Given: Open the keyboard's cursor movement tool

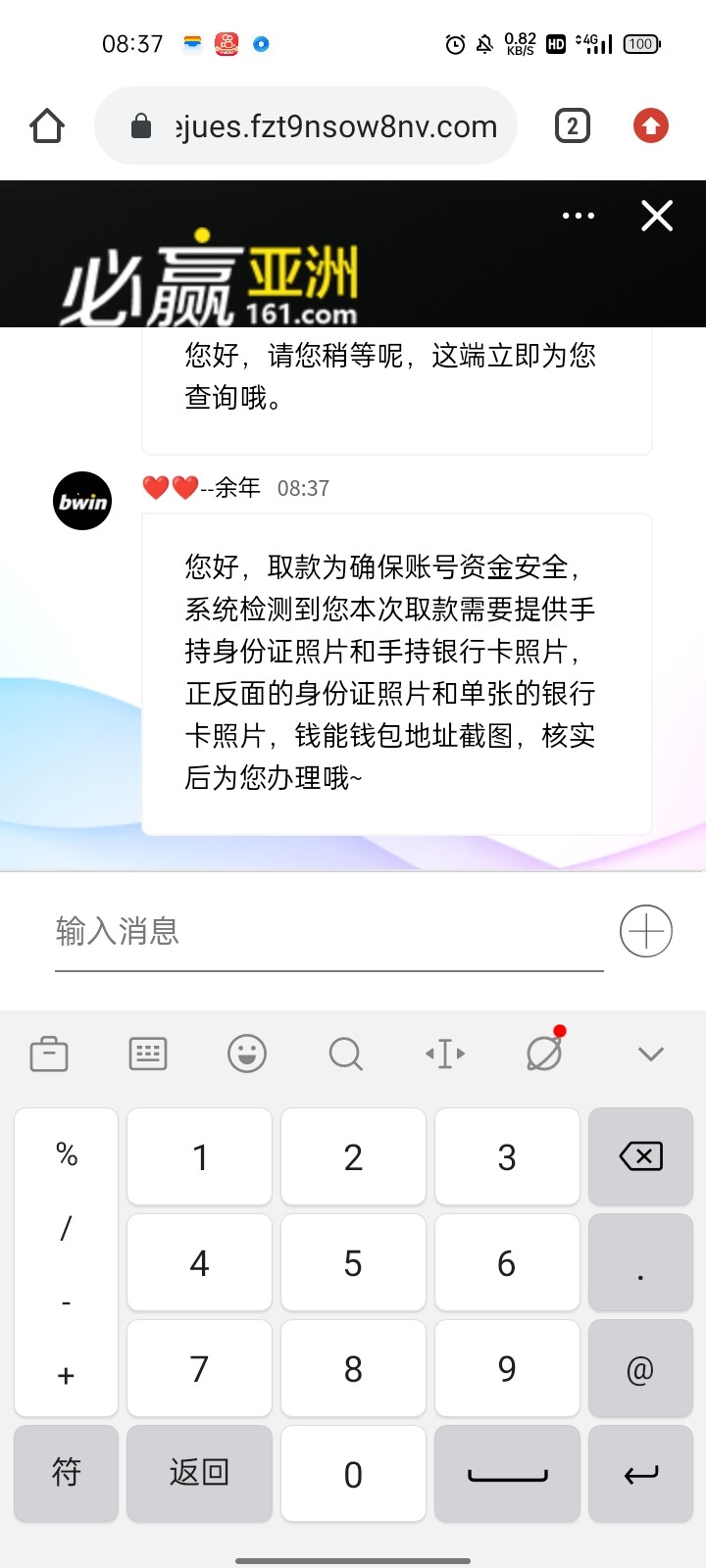Looking at the screenshot, I should pyautogui.click(x=445, y=1054).
